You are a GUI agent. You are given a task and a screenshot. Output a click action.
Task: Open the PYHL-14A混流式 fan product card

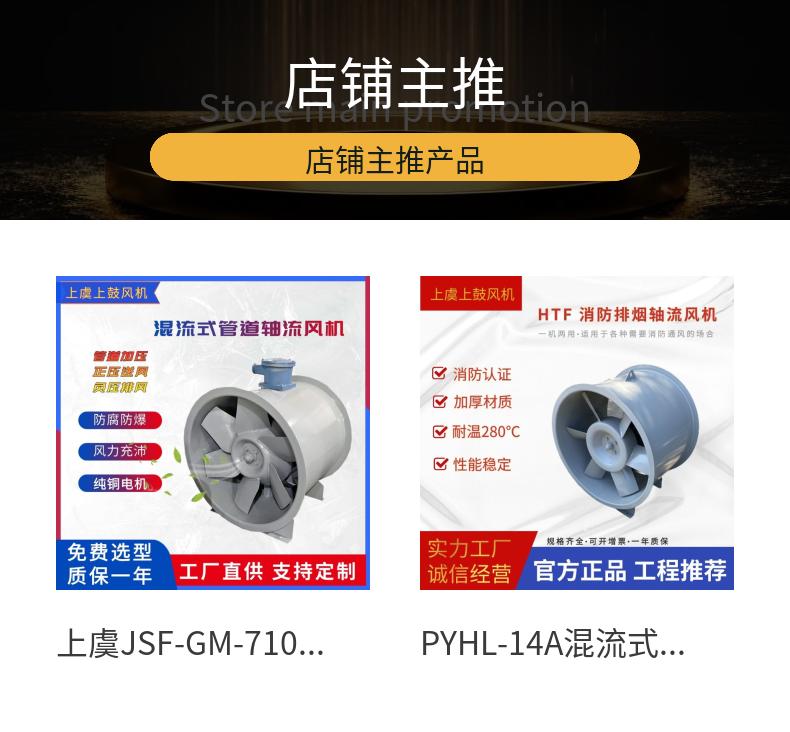click(x=576, y=433)
